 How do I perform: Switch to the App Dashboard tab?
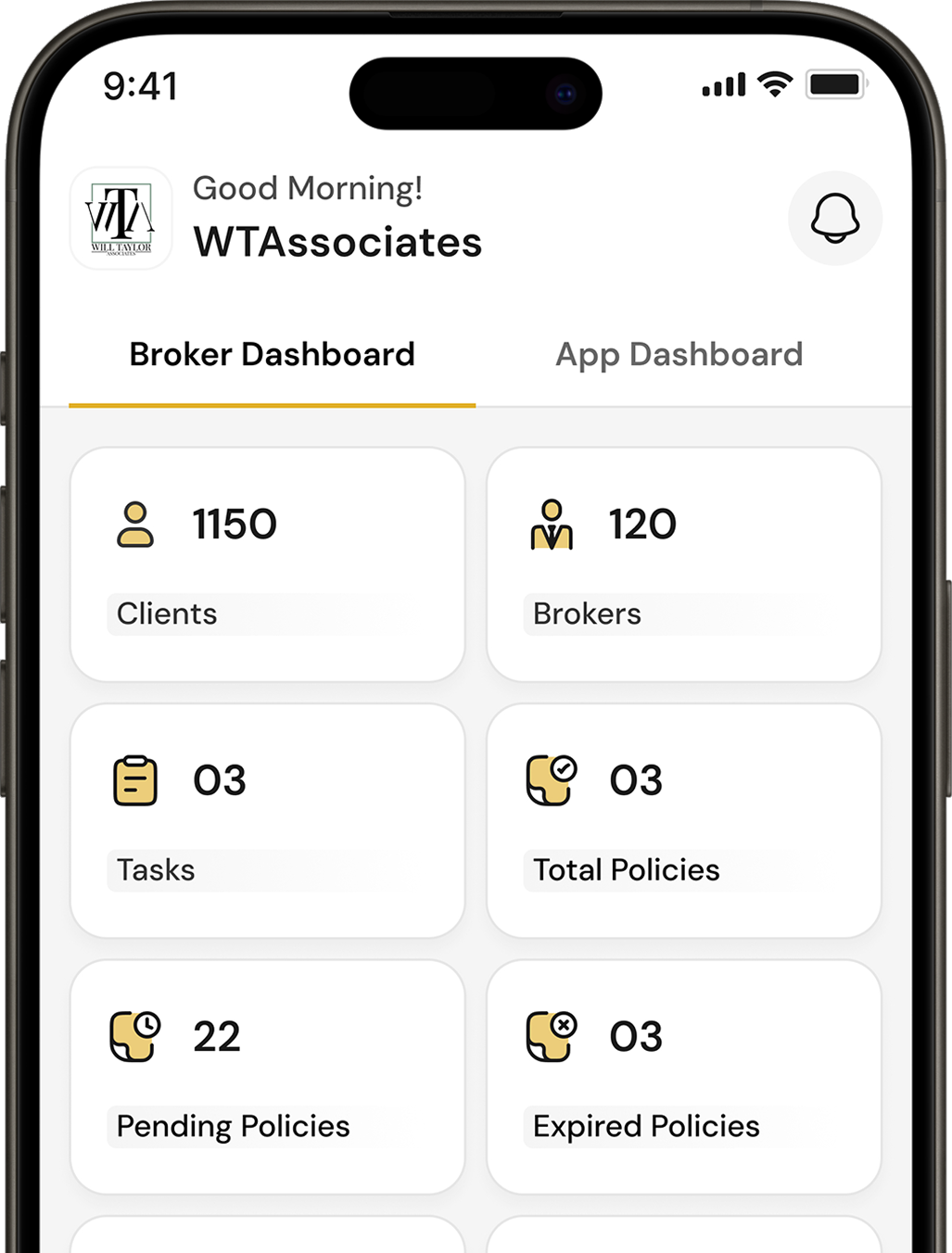pyautogui.click(x=679, y=355)
